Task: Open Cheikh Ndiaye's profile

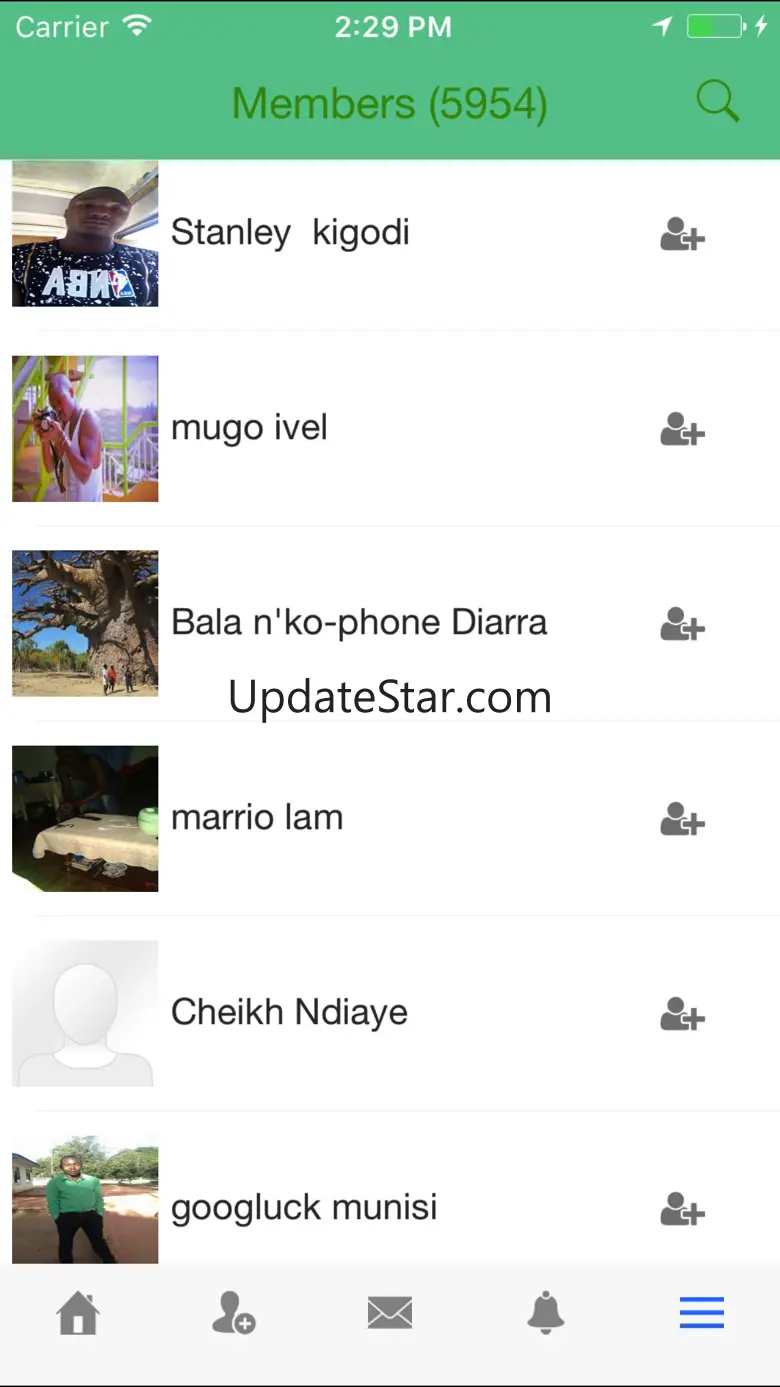Action: pyautogui.click(x=390, y=1013)
